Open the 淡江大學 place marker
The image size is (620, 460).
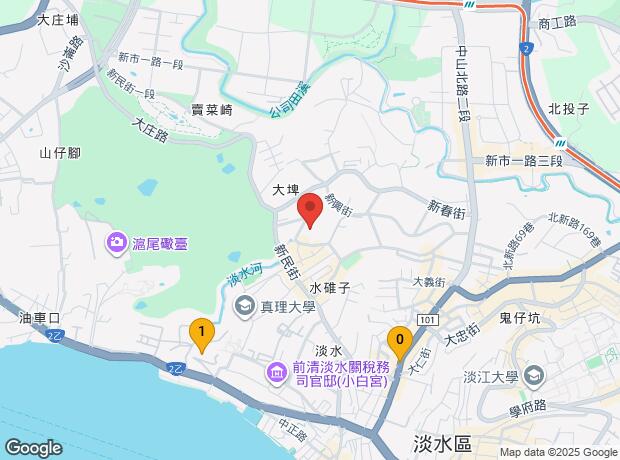(x=534, y=376)
